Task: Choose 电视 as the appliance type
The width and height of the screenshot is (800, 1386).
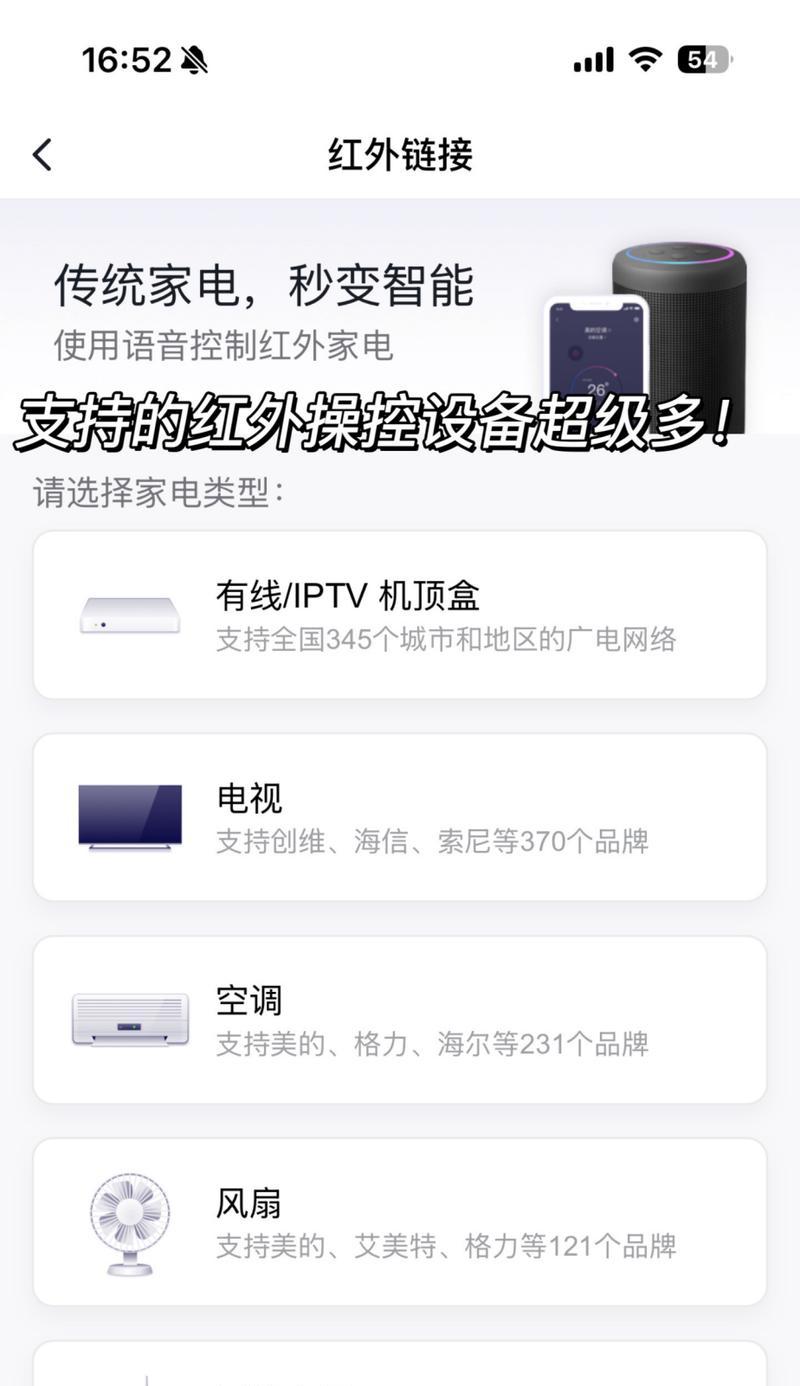Action: pyautogui.click(x=400, y=817)
